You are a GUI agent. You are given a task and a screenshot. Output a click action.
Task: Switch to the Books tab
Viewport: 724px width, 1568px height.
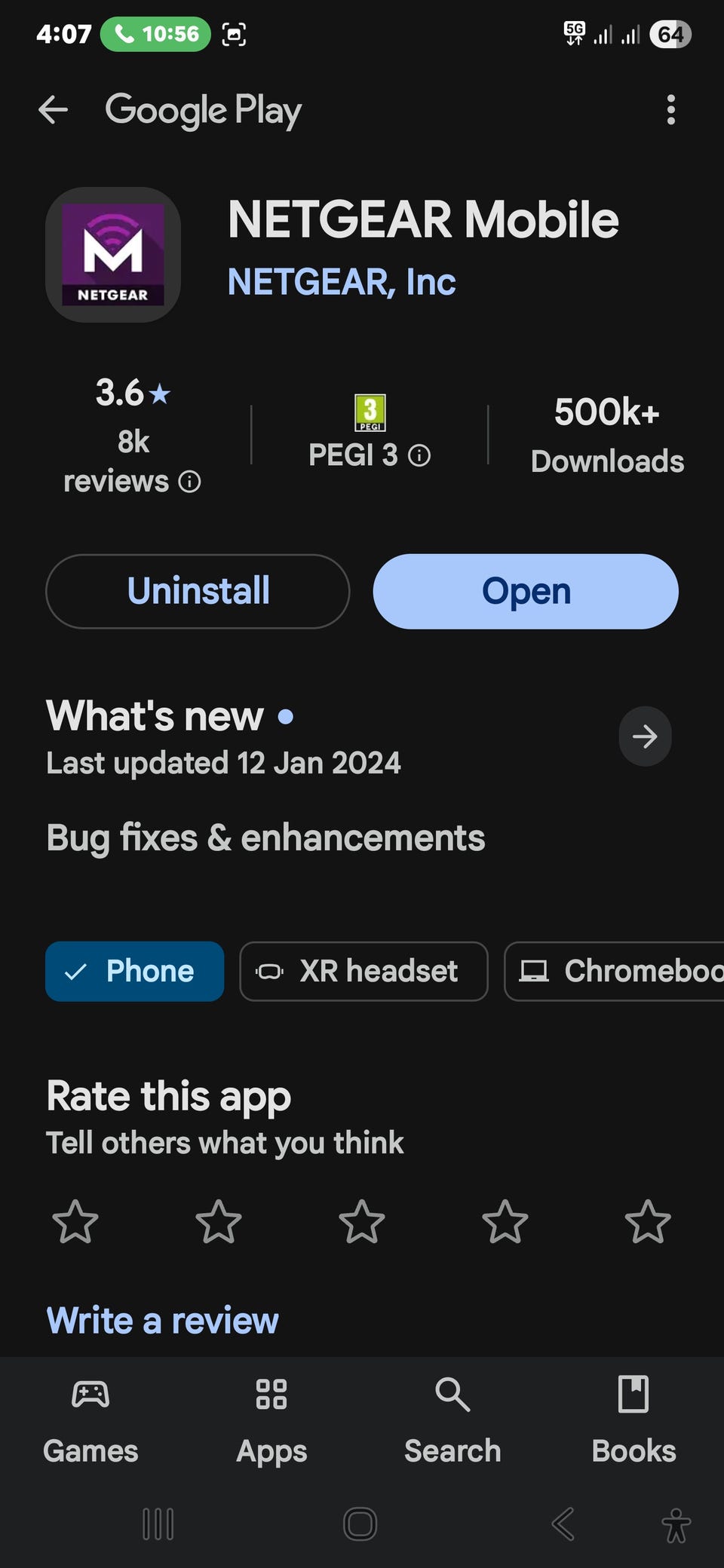633,1419
